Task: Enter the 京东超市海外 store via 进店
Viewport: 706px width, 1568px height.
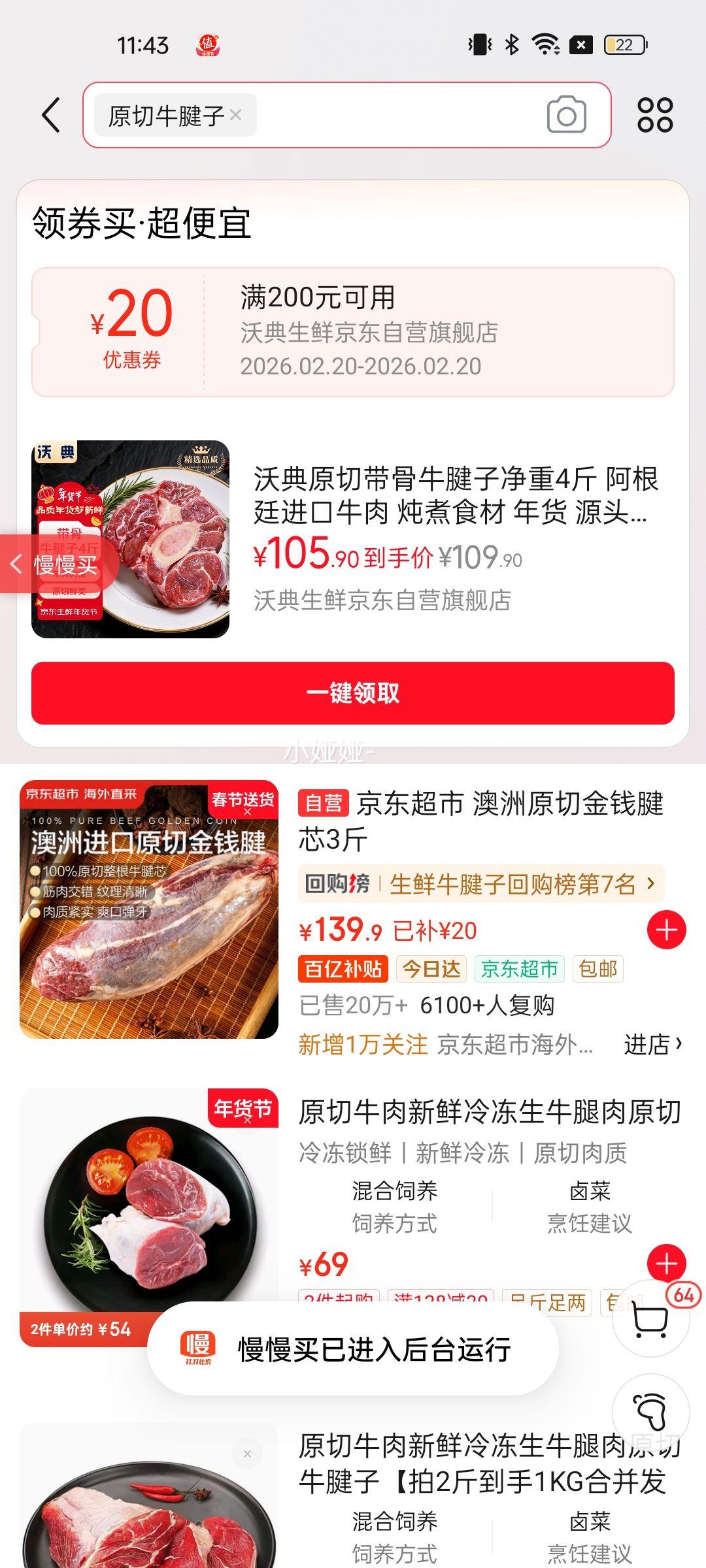Action: [652, 1045]
